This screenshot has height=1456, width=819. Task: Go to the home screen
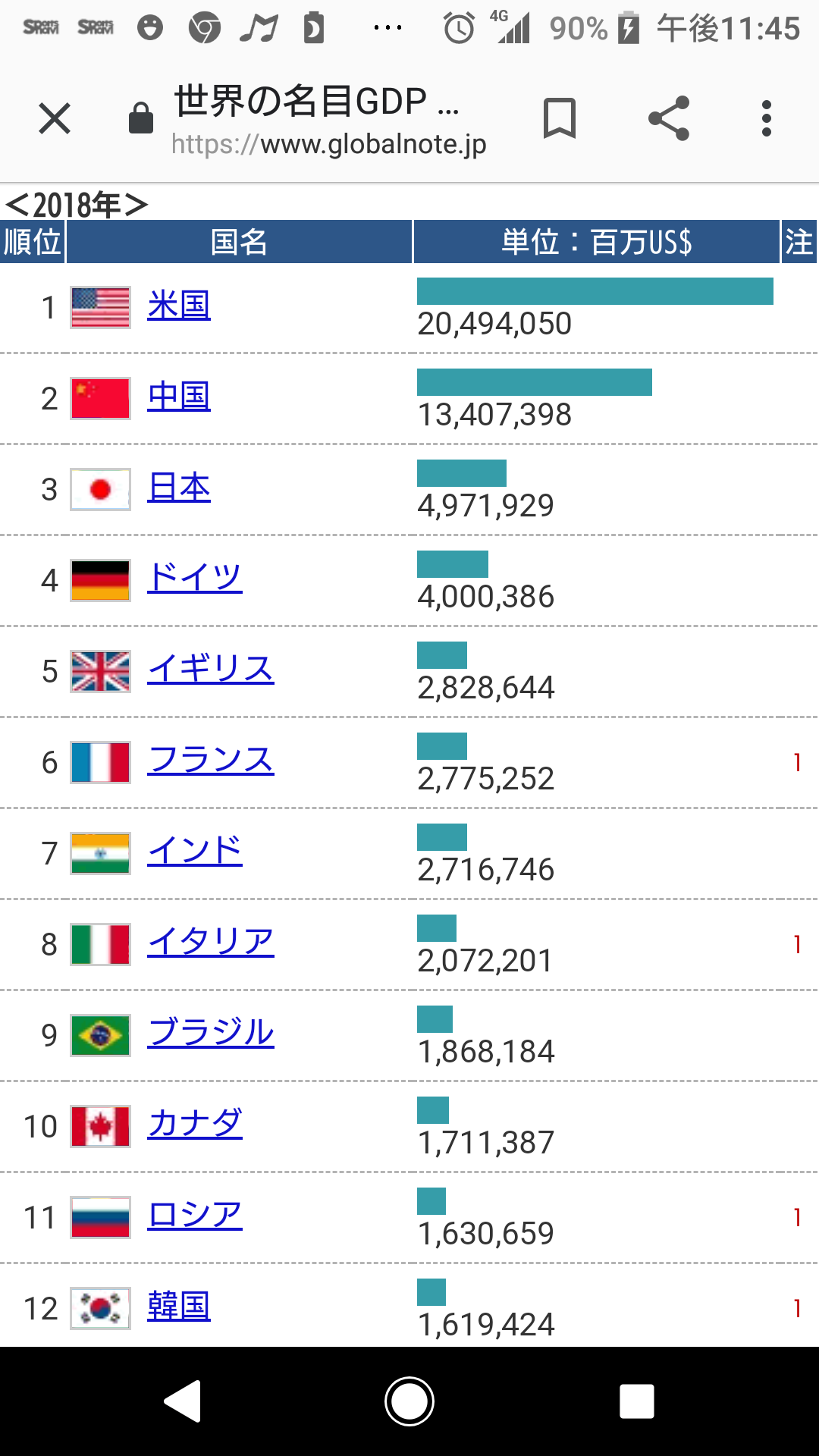coord(409,1401)
